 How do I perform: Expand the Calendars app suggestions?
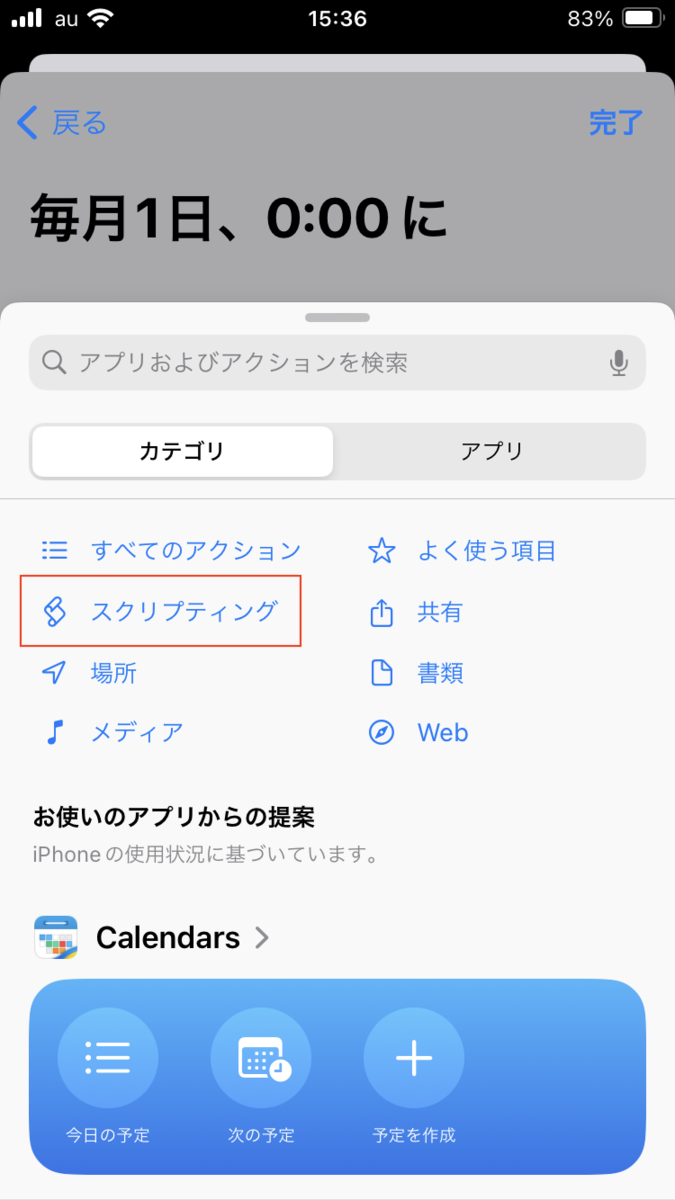click(152, 937)
